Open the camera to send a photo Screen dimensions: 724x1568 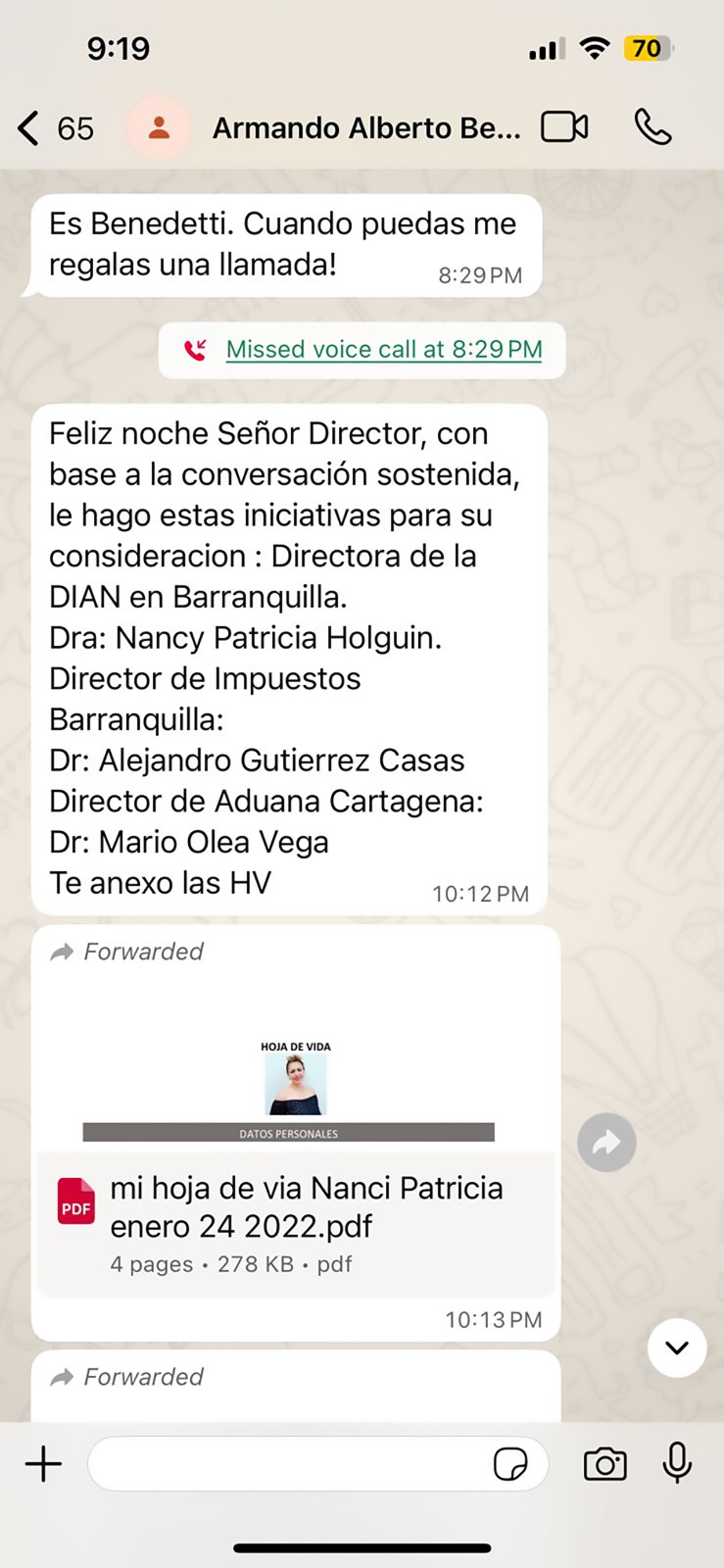(x=604, y=1464)
